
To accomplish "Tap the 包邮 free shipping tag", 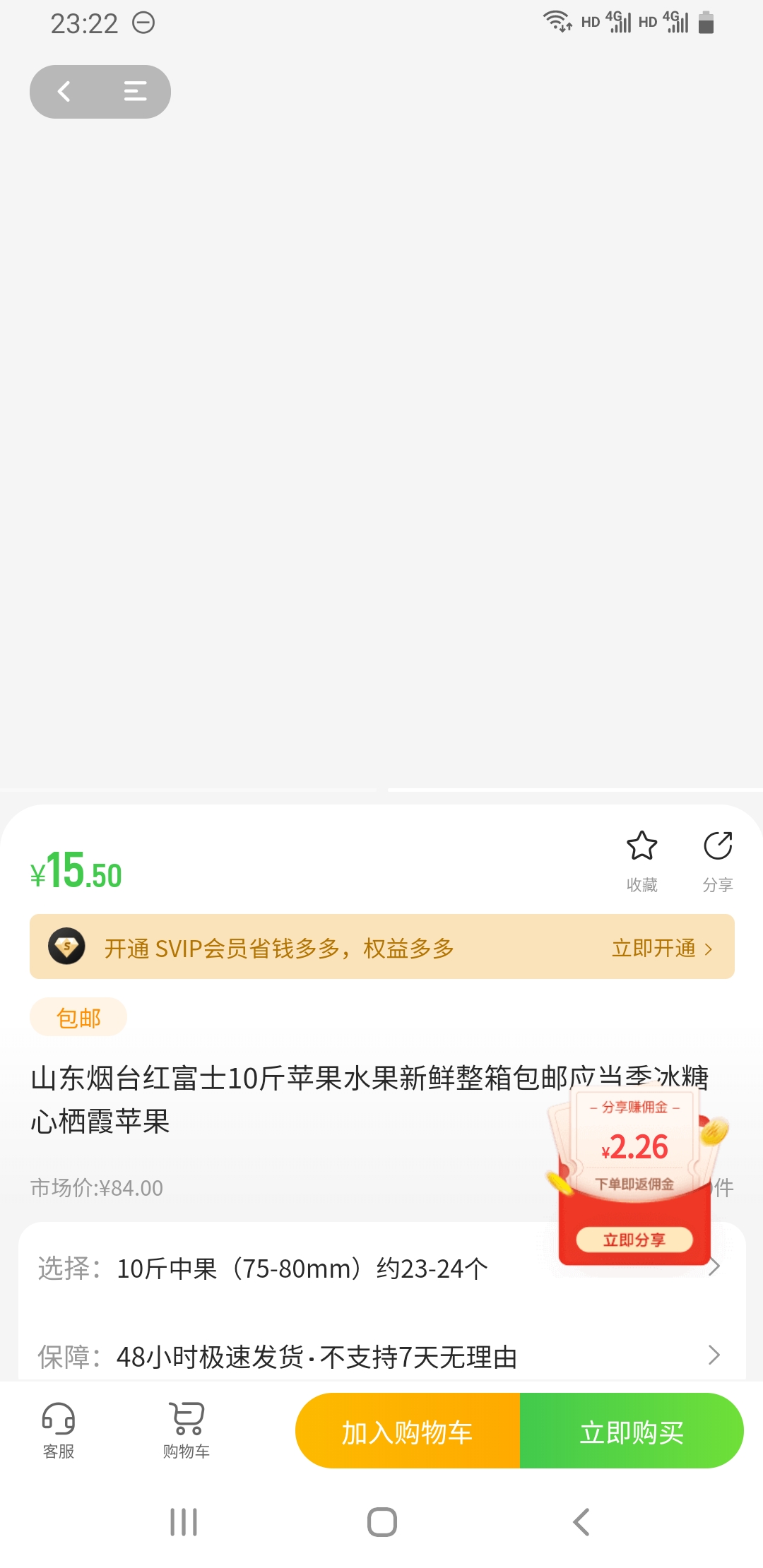I will tap(78, 1017).
